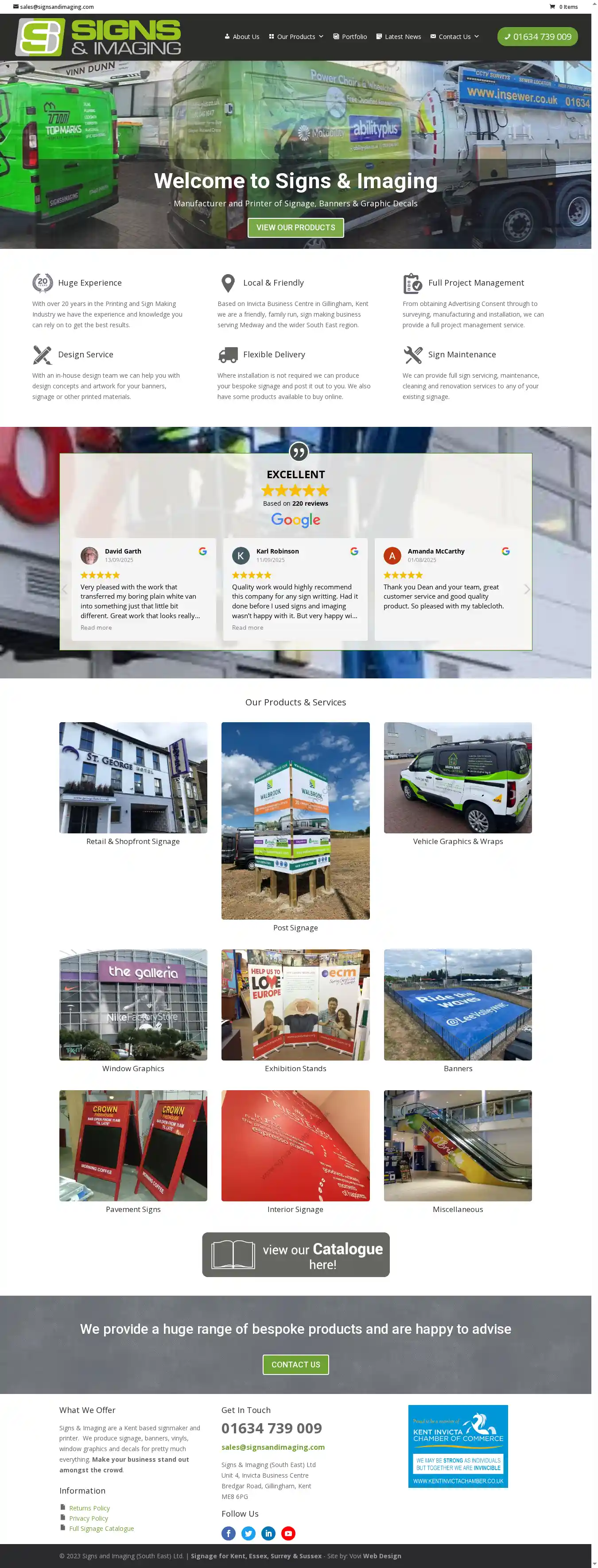This screenshot has height=1568, width=598.
Task: Tap View Our Products button
Action: pos(295,228)
